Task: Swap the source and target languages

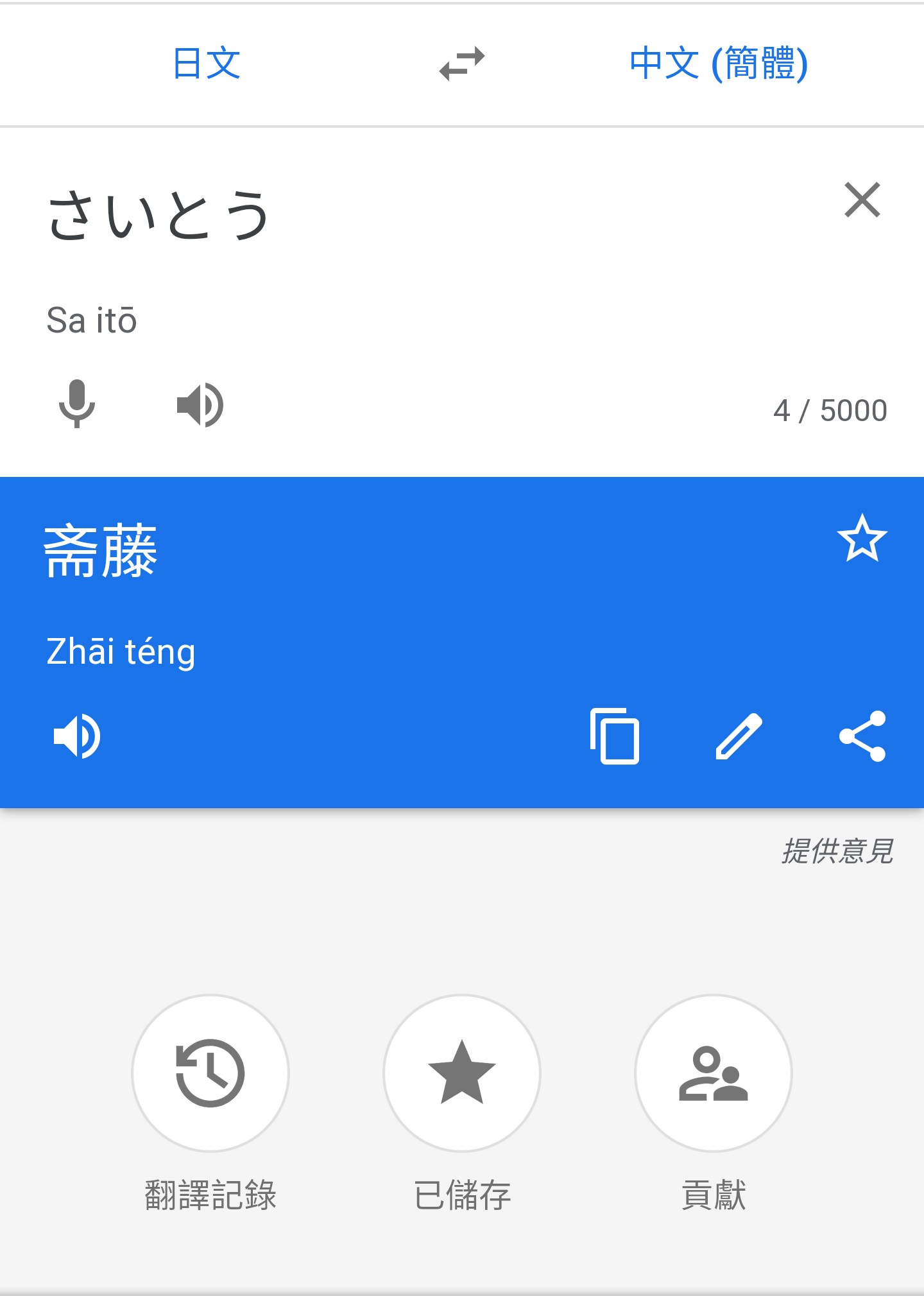Action: (x=461, y=64)
